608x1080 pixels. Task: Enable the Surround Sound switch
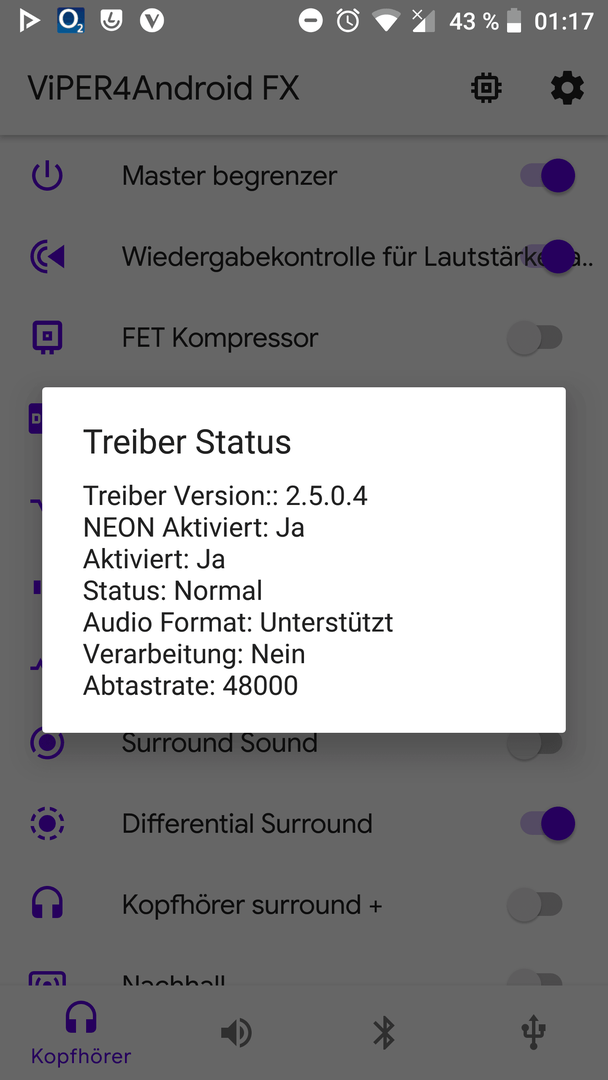(535, 743)
